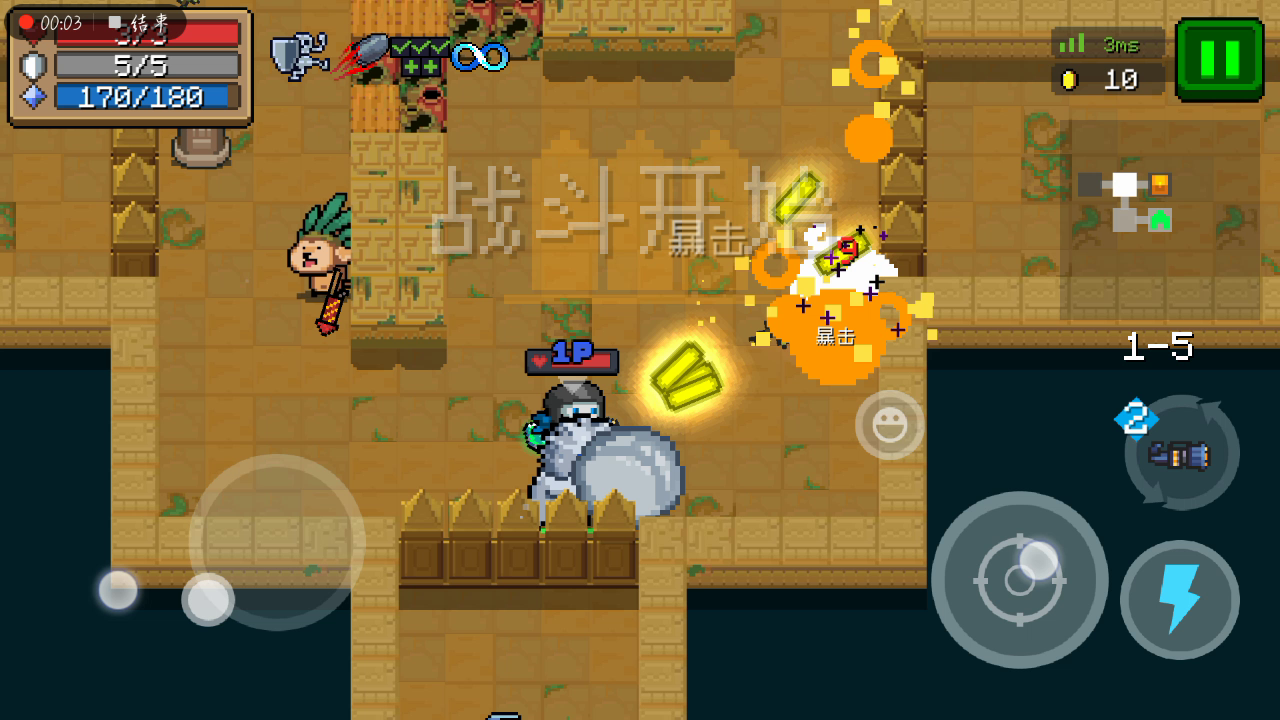Fire weapon with the crosshair attack button
Viewport: 1280px width, 720px height.
coord(1019,579)
